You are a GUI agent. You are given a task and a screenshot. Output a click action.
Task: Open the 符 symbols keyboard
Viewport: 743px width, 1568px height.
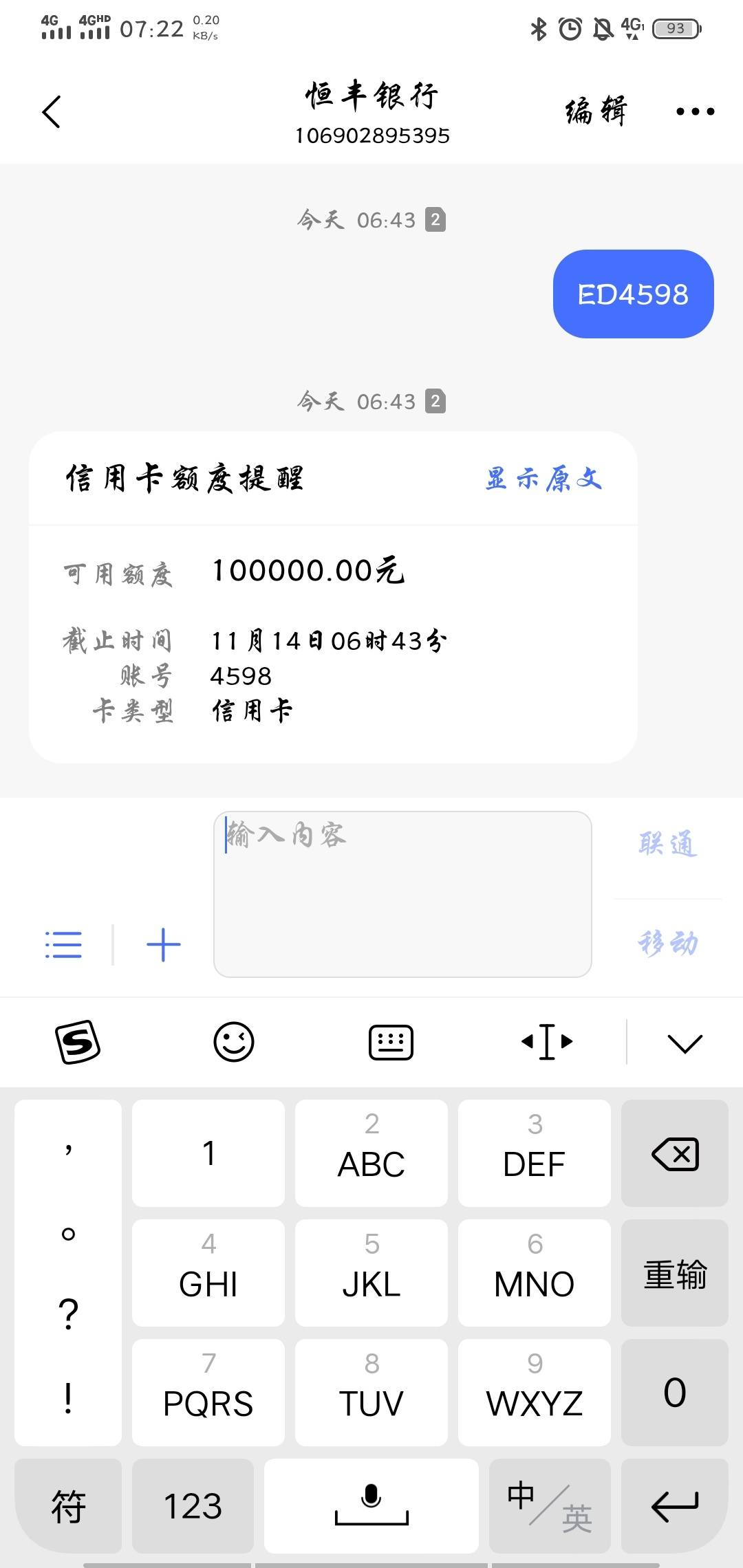pyautogui.click(x=68, y=1506)
